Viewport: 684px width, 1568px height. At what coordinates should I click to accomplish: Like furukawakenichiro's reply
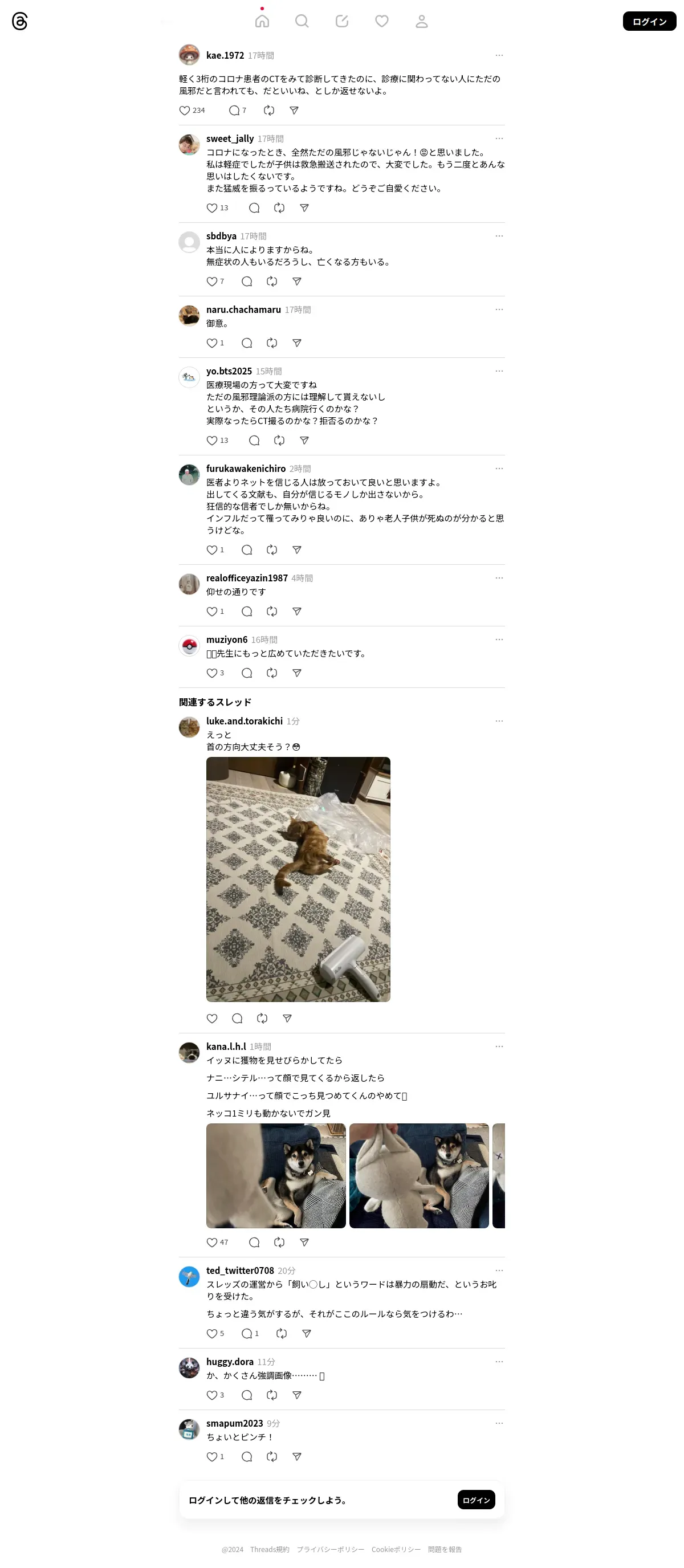point(212,549)
